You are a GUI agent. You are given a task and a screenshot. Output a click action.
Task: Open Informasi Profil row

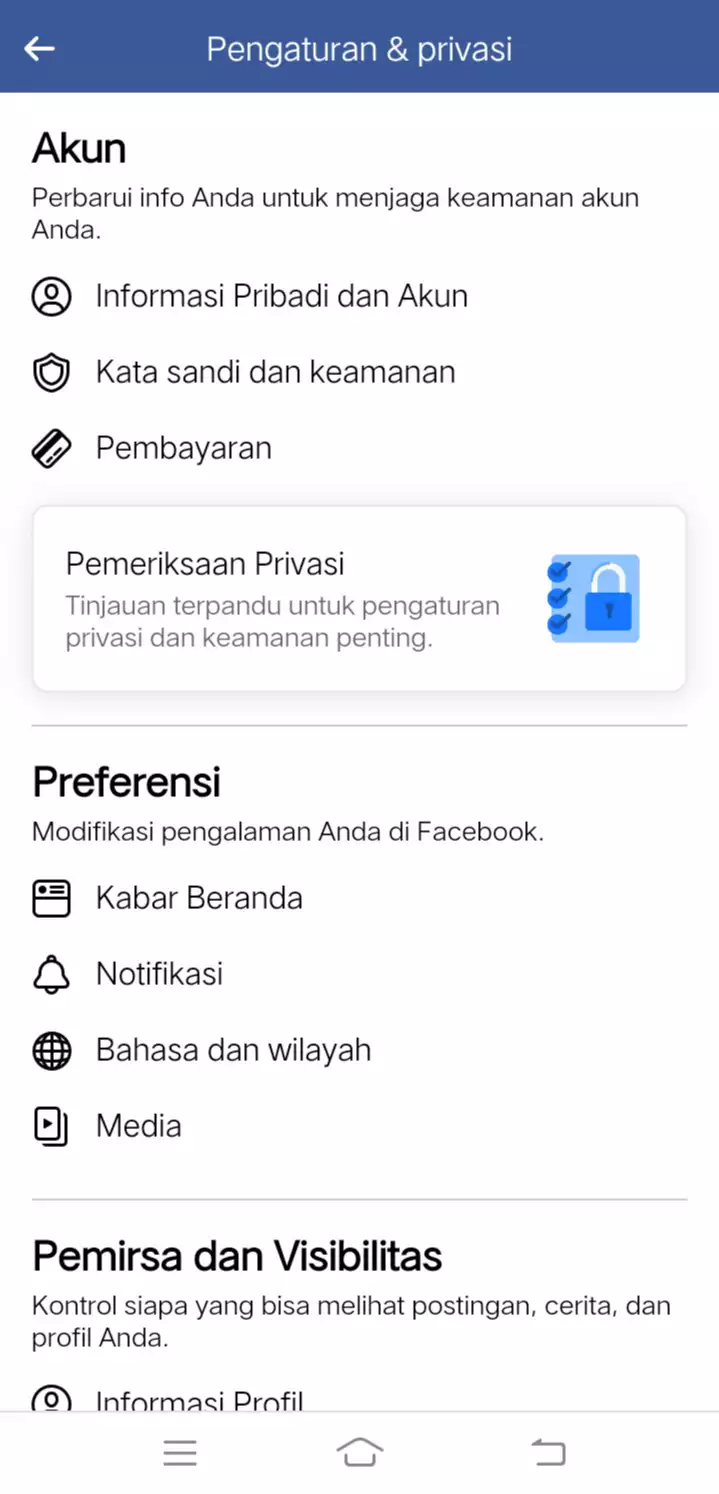199,1398
